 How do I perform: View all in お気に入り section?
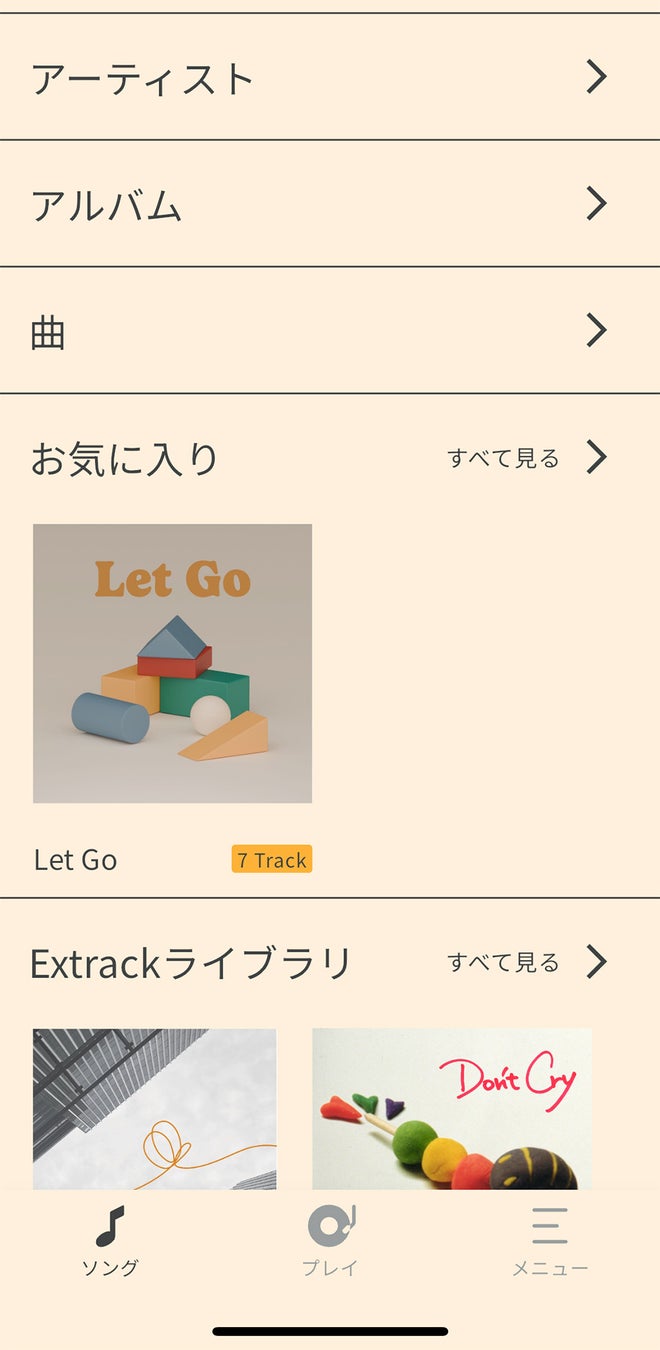click(x=526, y=458)
